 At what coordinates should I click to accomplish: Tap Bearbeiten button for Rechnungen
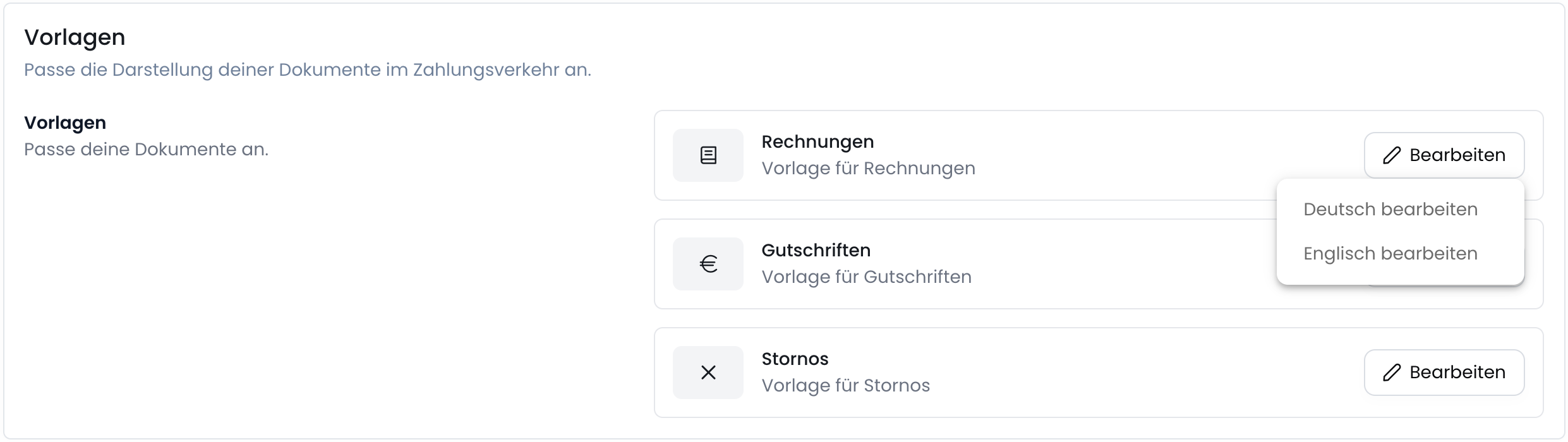click(x=1444, y=155)
